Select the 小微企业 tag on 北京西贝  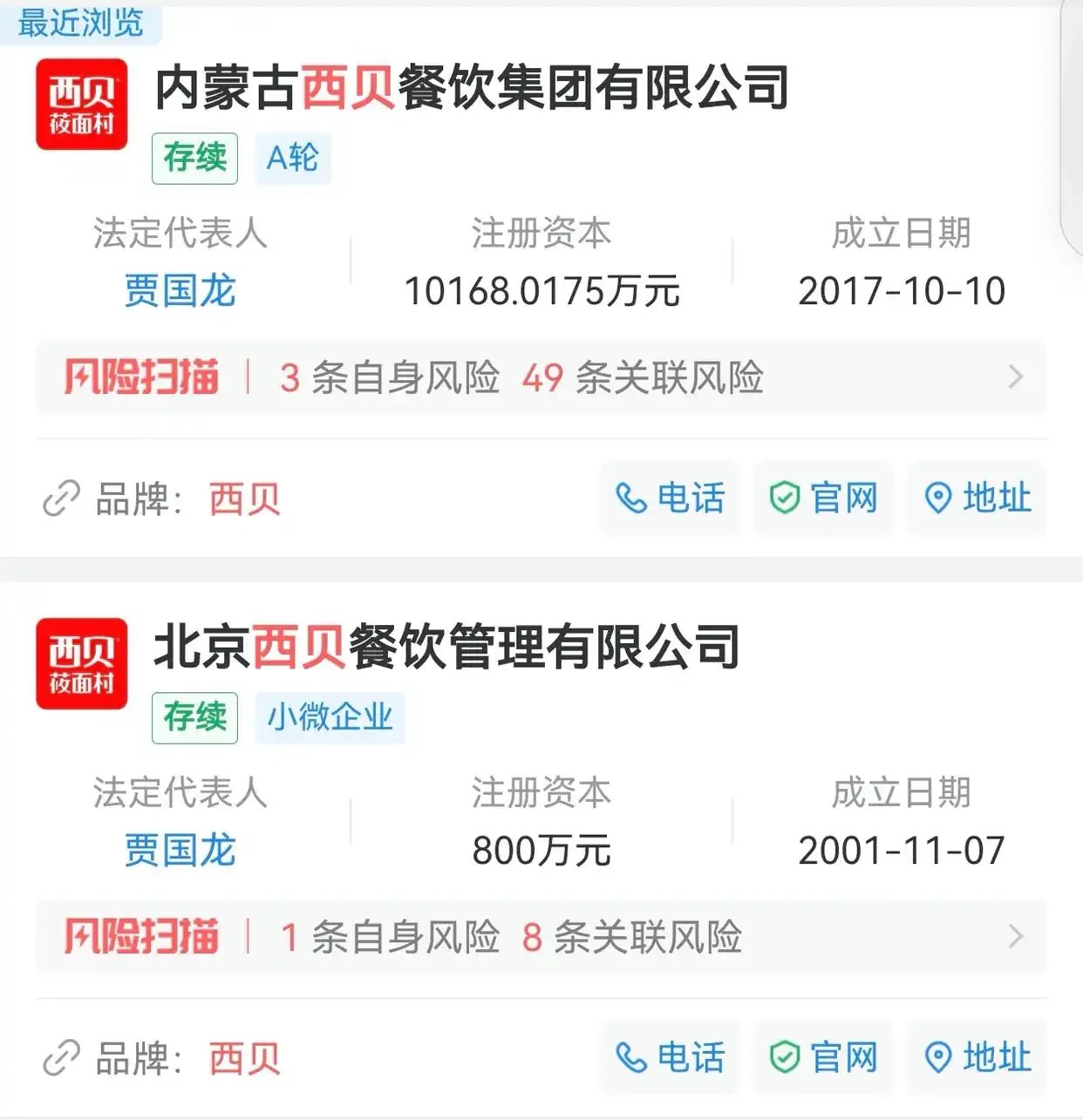330,718
